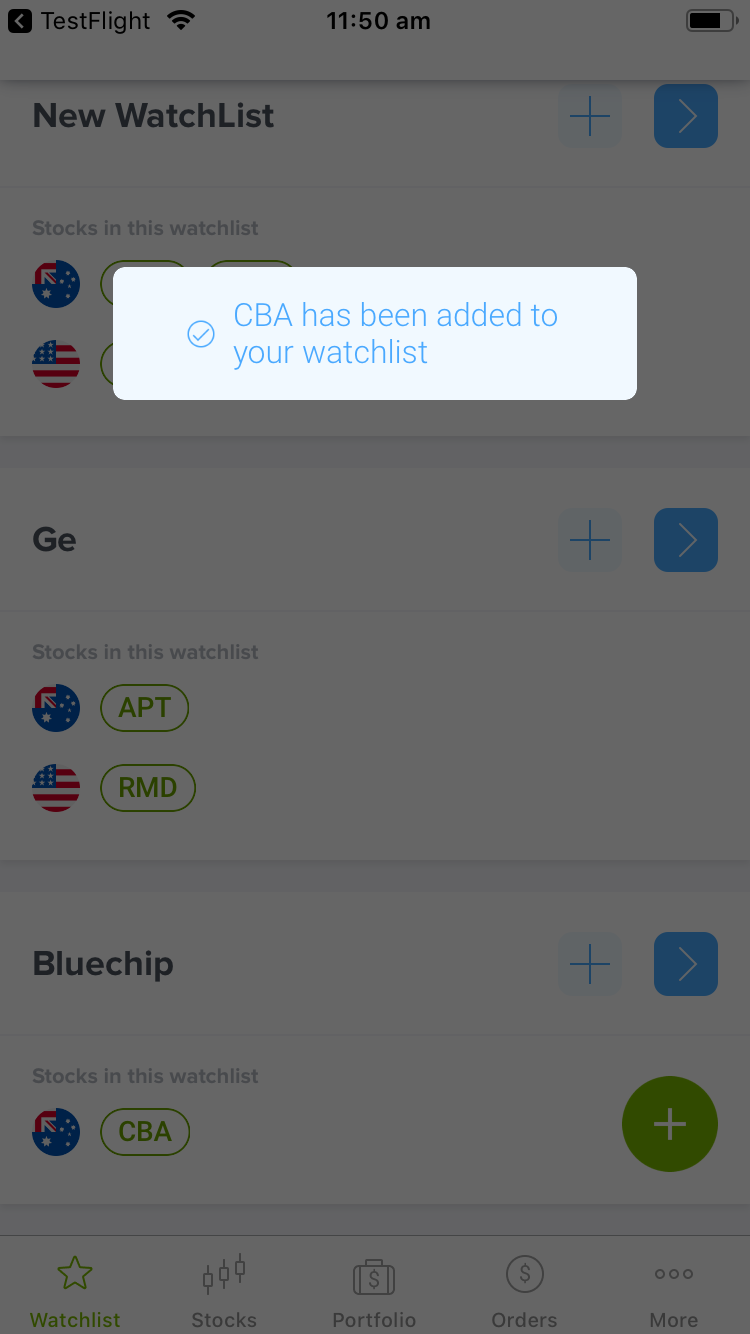Add a stock to New WatchList

coord(590,116)
